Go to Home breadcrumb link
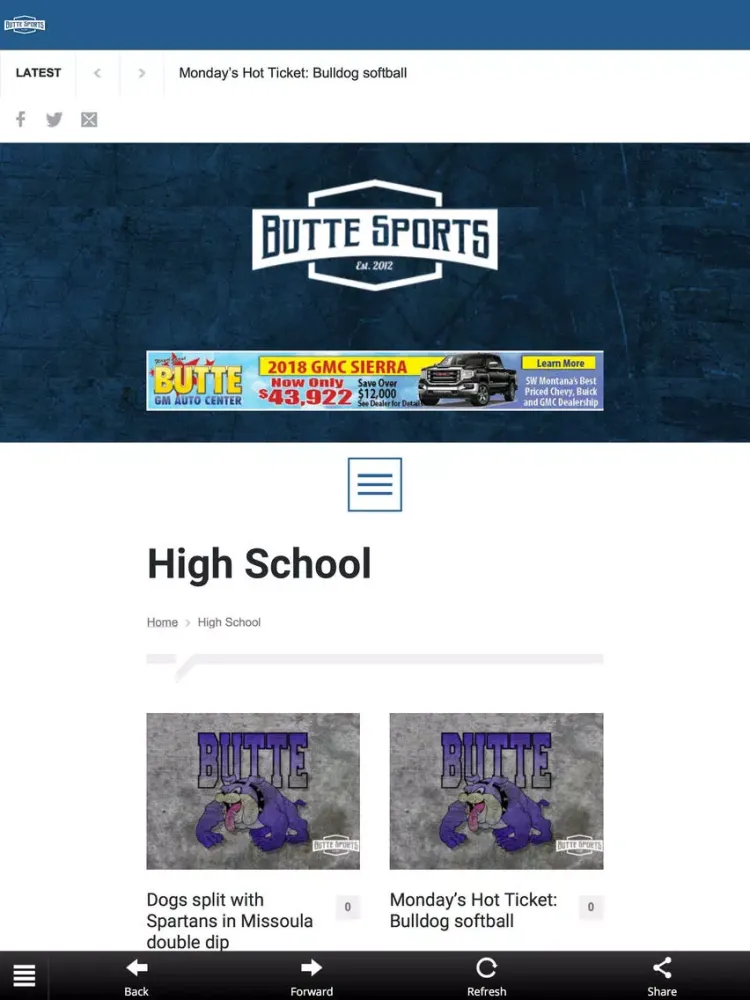 point(162,622)
